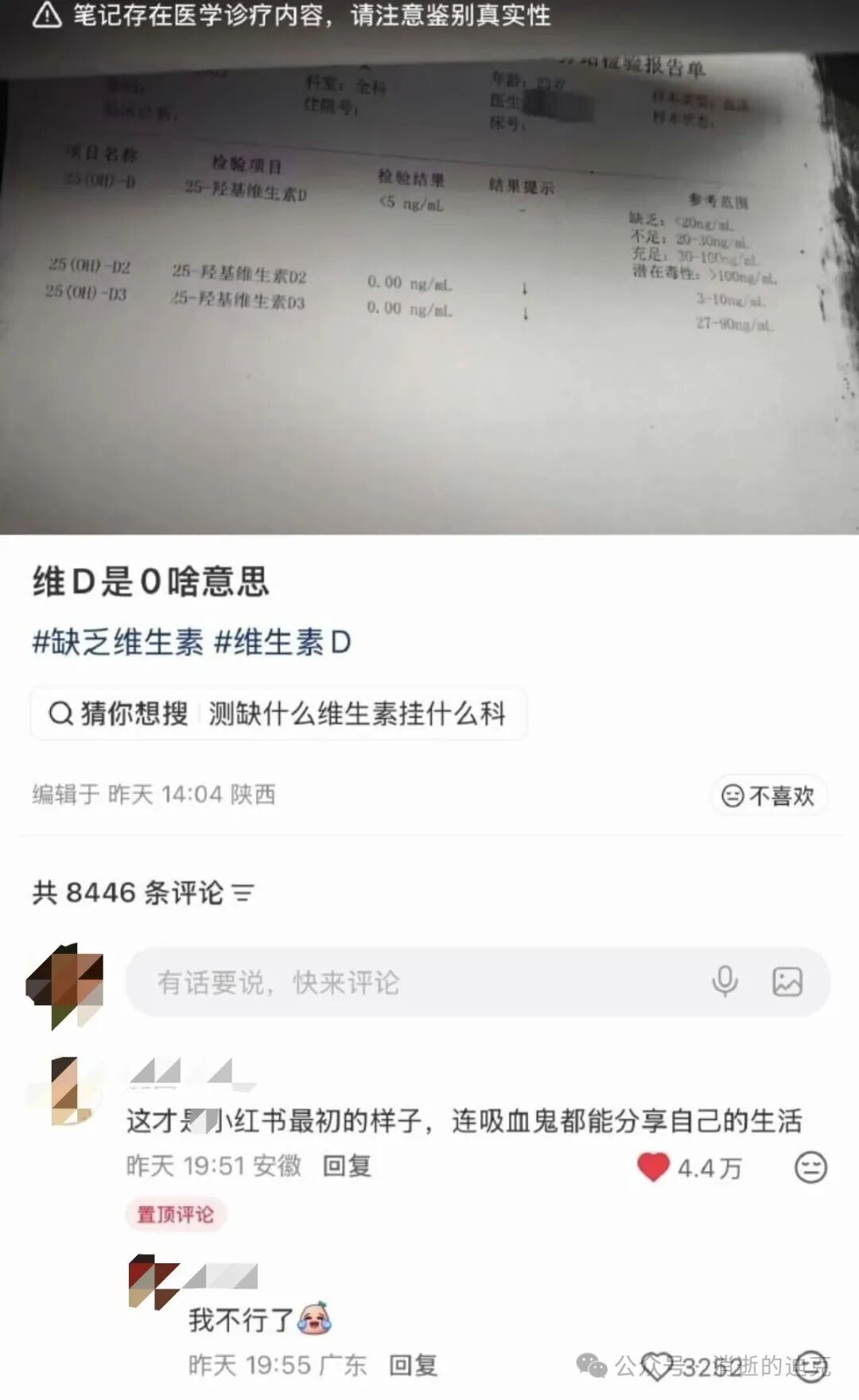
Task: Open hashtag #维生素D
Action: [283, 642]
